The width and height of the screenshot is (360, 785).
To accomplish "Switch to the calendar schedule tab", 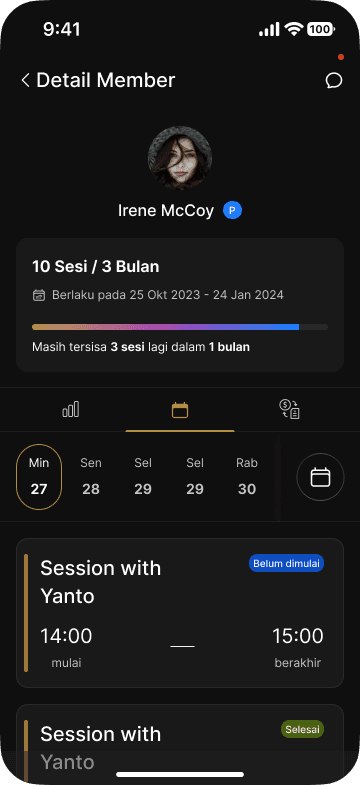I will click(180, 410).
